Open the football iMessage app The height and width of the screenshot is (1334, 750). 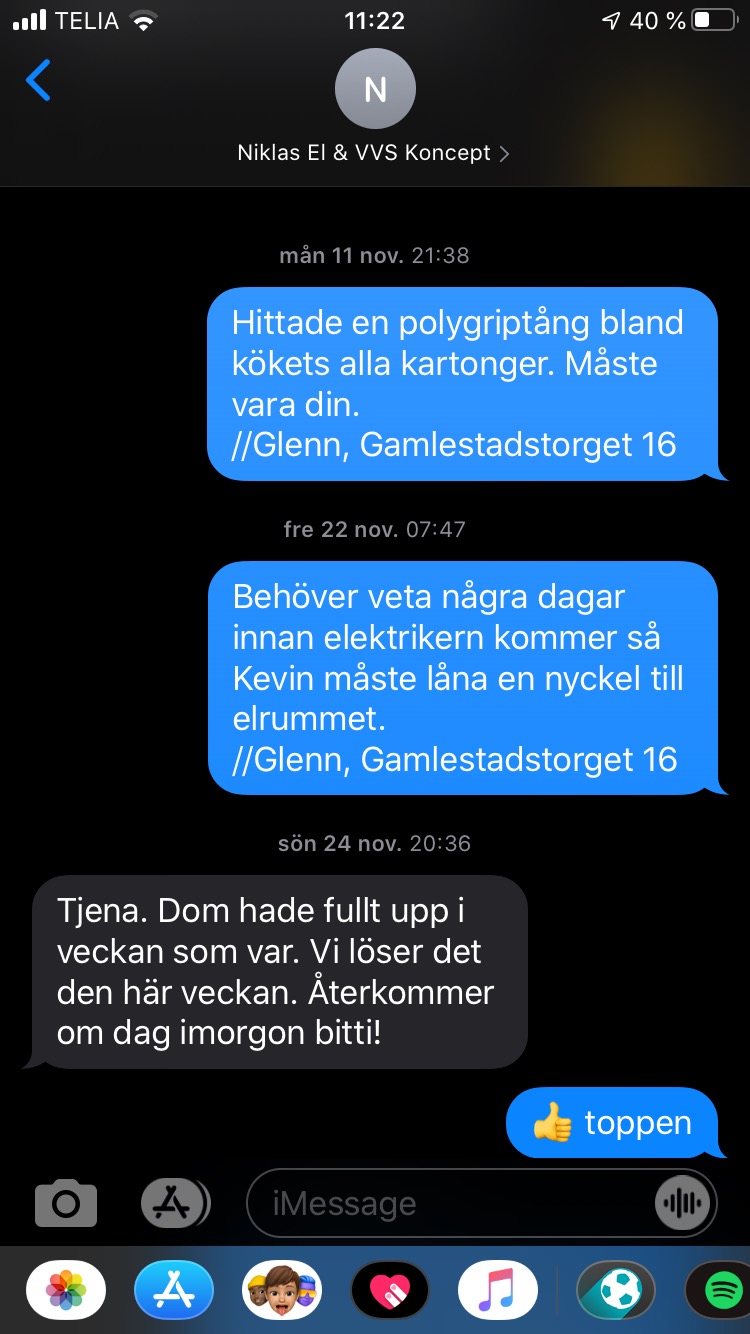tap(616, 1291)
